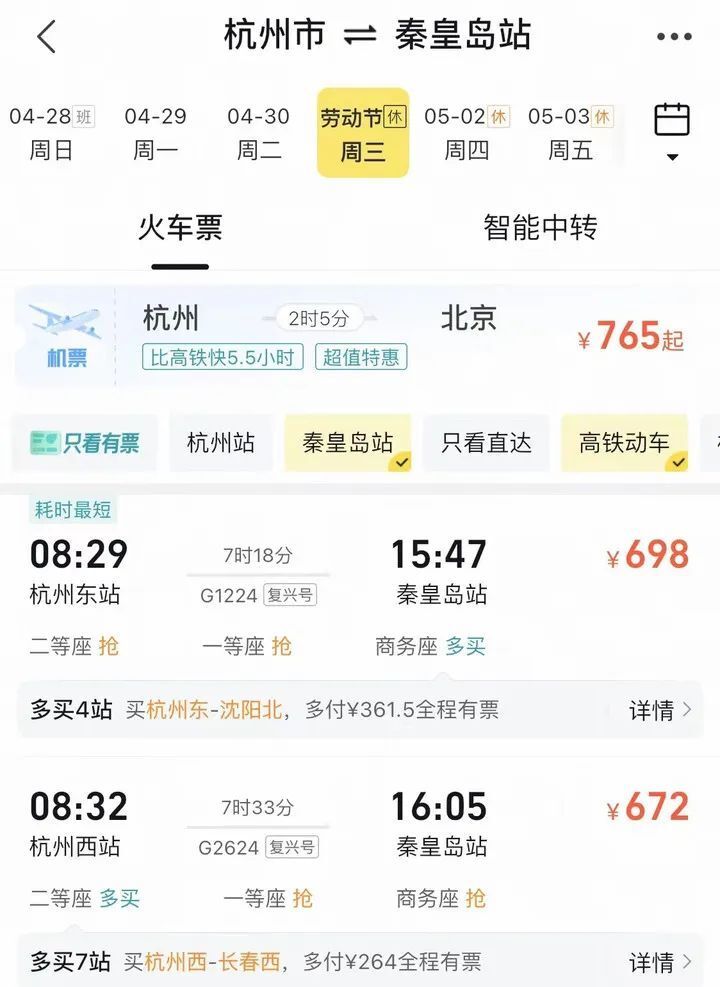
Task: Click the 复兴号 badge next to G2624
Action: (293, 848)
